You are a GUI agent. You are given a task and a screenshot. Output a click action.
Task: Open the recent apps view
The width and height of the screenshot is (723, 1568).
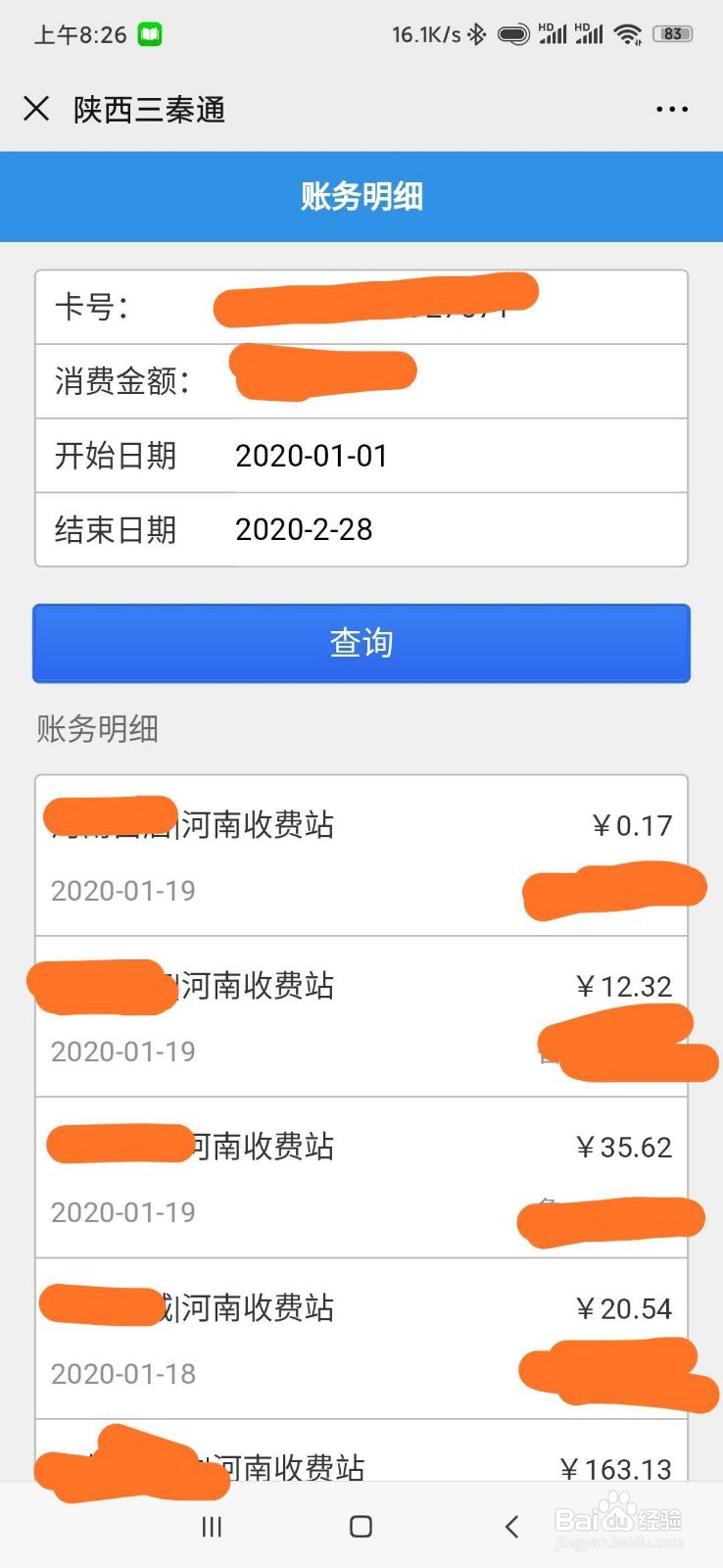212,1526
